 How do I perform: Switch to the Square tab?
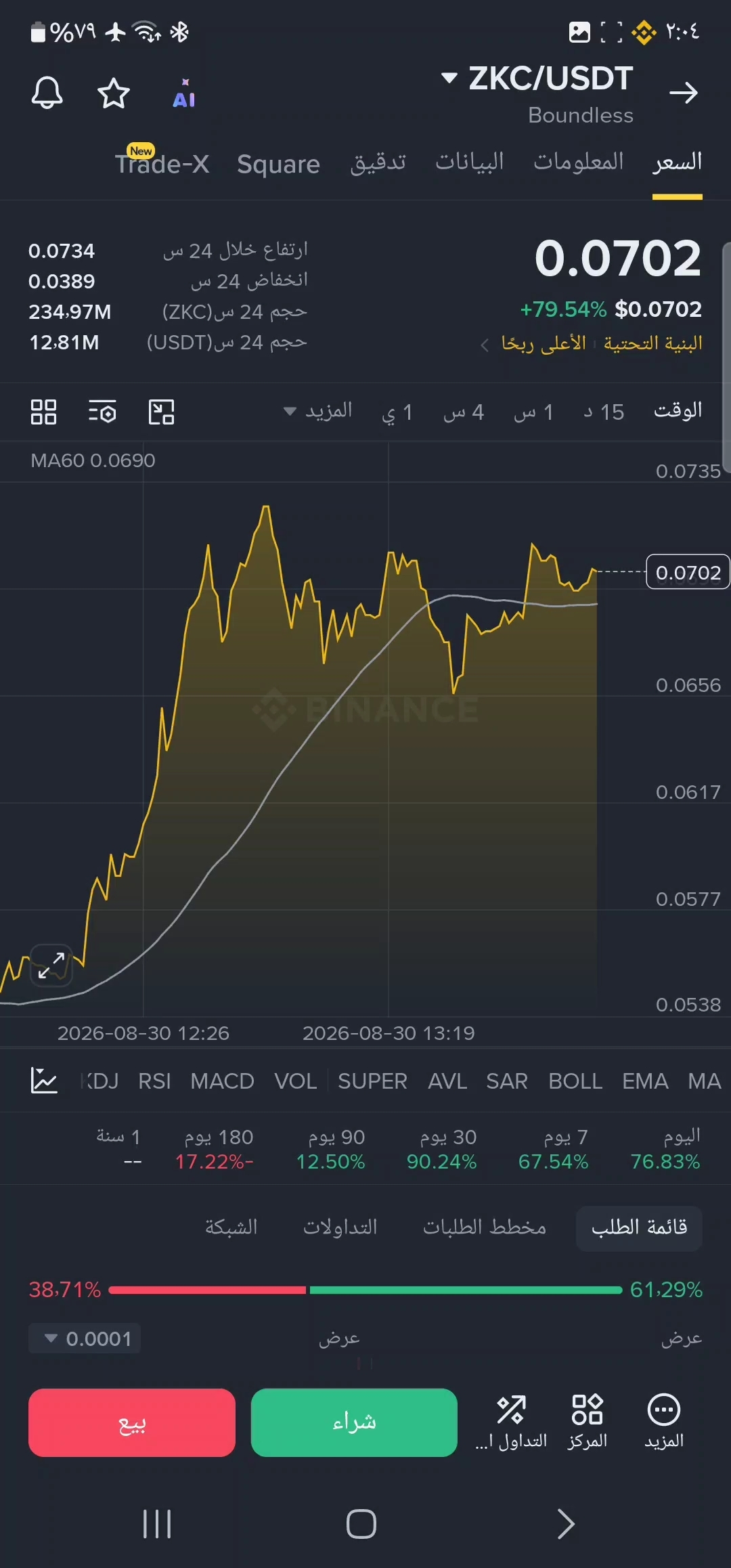pyautogui.click(x=278, y=165)
